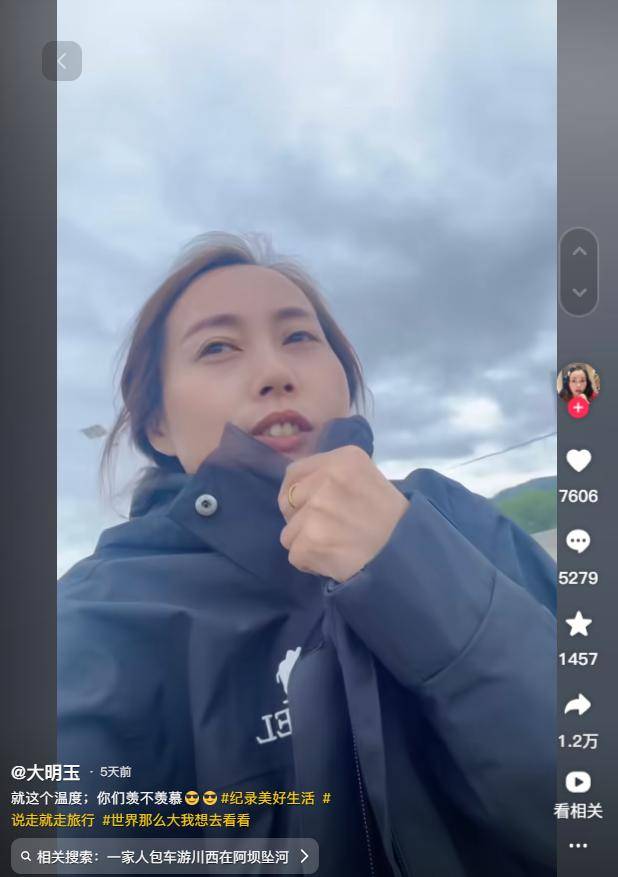Open the creator's profile avatar
This screenshot has height=877, width=618.
(578, 382)
